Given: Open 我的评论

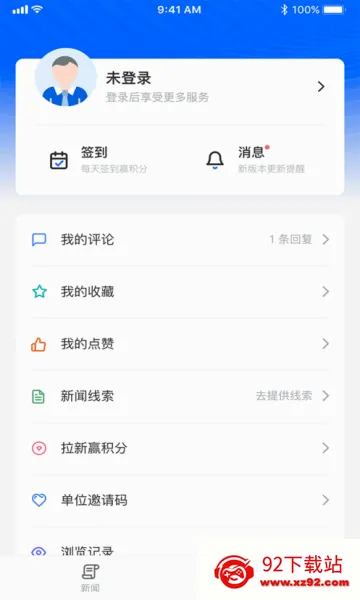Looking at the screenshot, I should [x=180, y=240].
